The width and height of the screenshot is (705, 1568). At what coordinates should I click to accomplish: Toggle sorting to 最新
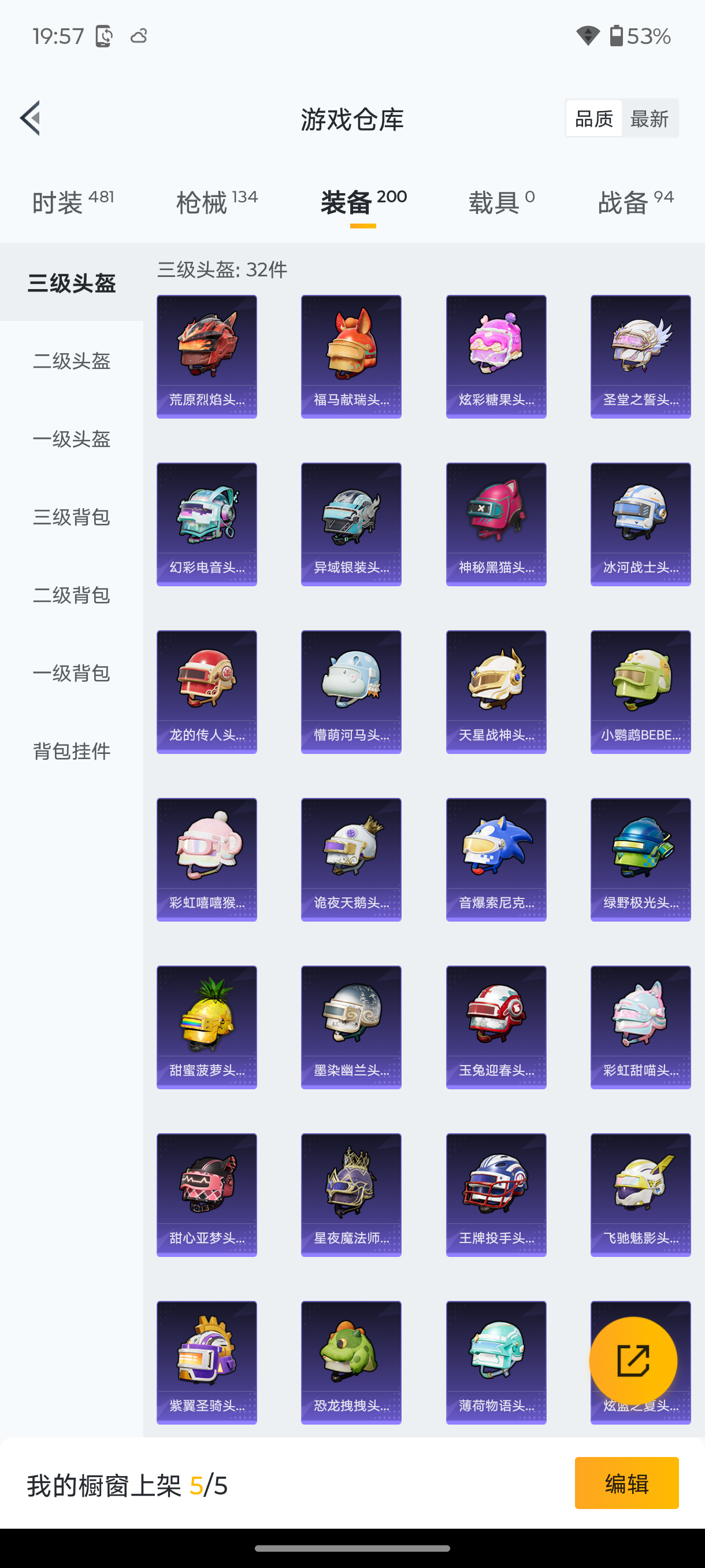click(650, 118)
